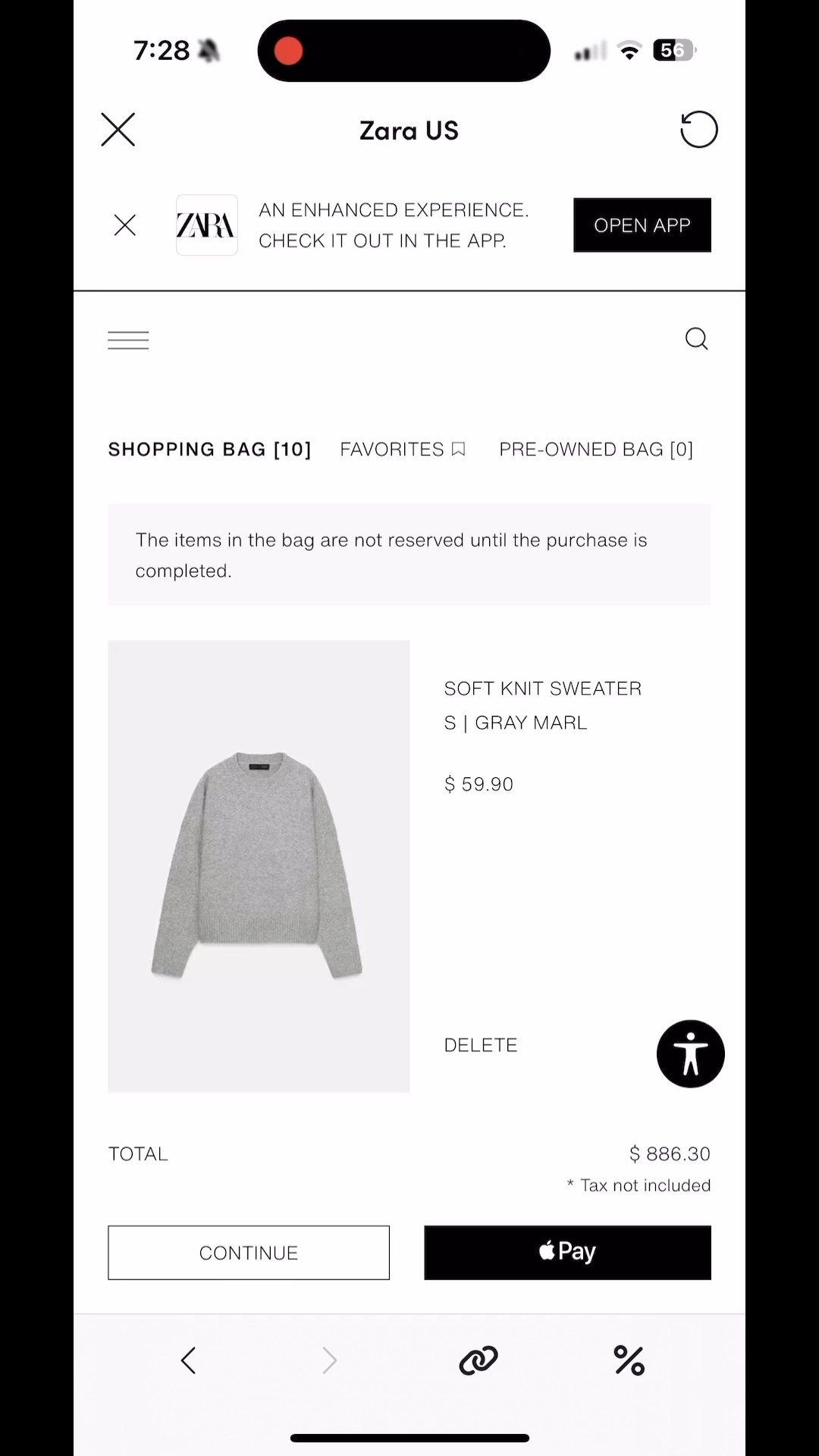The image size is (819, 1456).
Task: Reload the Zara US page
Action: point(698,130)
